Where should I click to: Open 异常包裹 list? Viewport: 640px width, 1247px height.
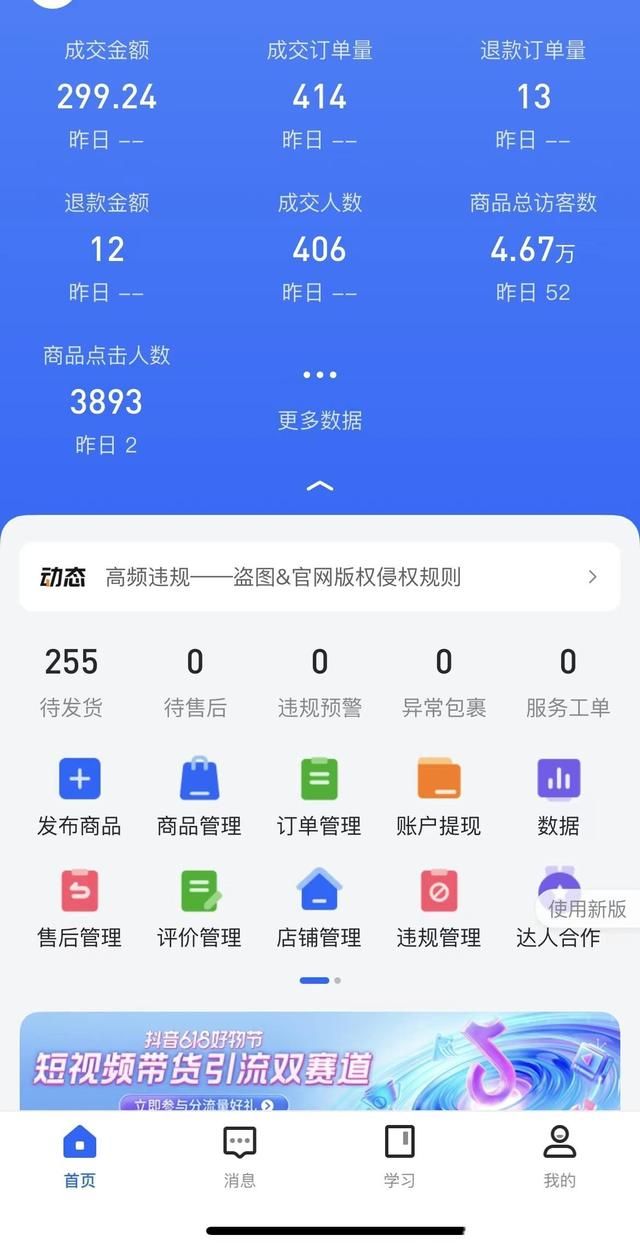tap(443, 682)
